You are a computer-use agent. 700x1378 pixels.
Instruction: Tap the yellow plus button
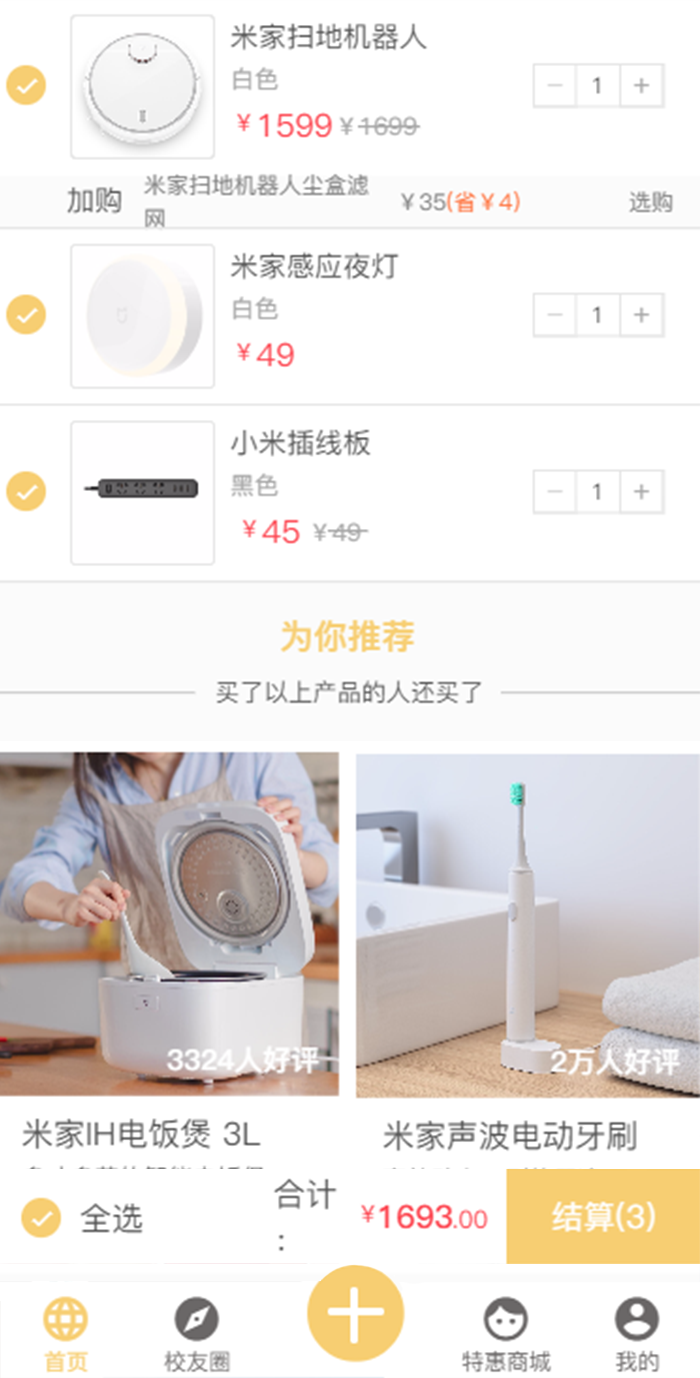pyautogui.click(x=355, y=1313)
